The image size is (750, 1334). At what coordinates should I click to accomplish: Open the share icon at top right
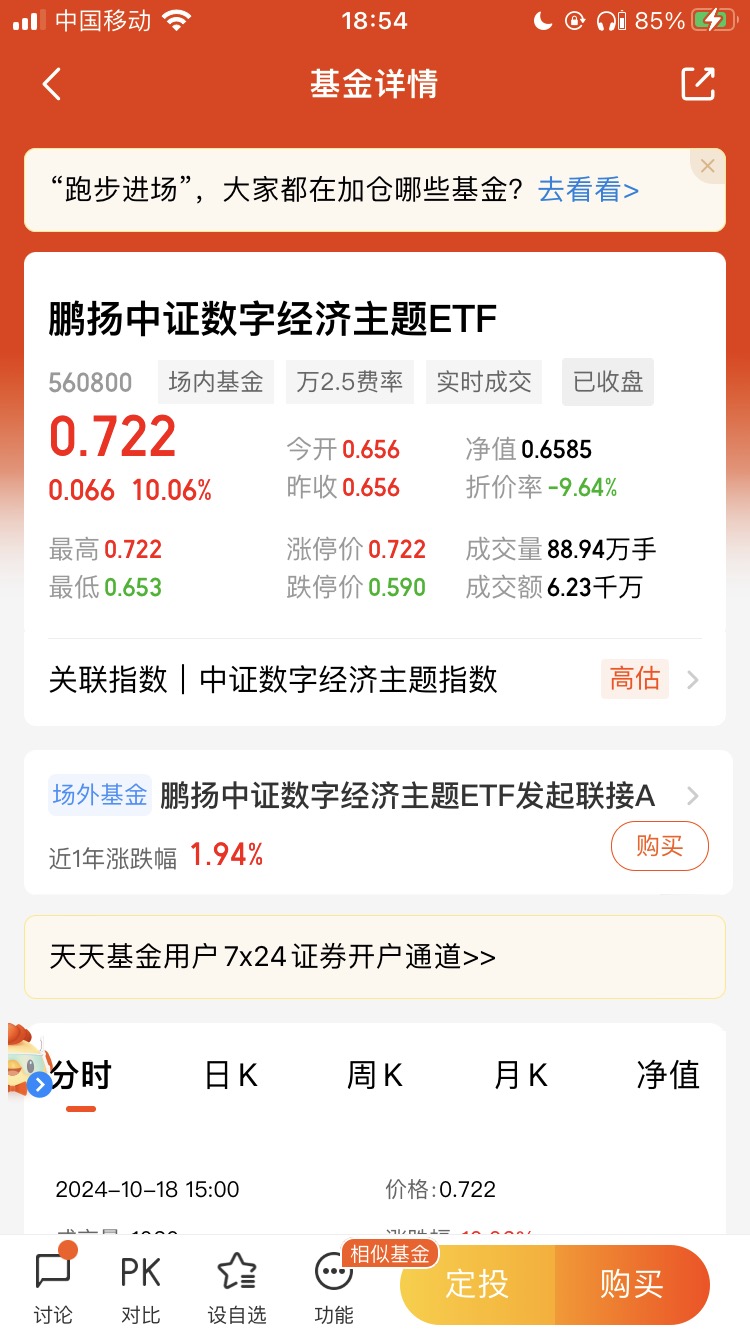(x=698, y=84)
